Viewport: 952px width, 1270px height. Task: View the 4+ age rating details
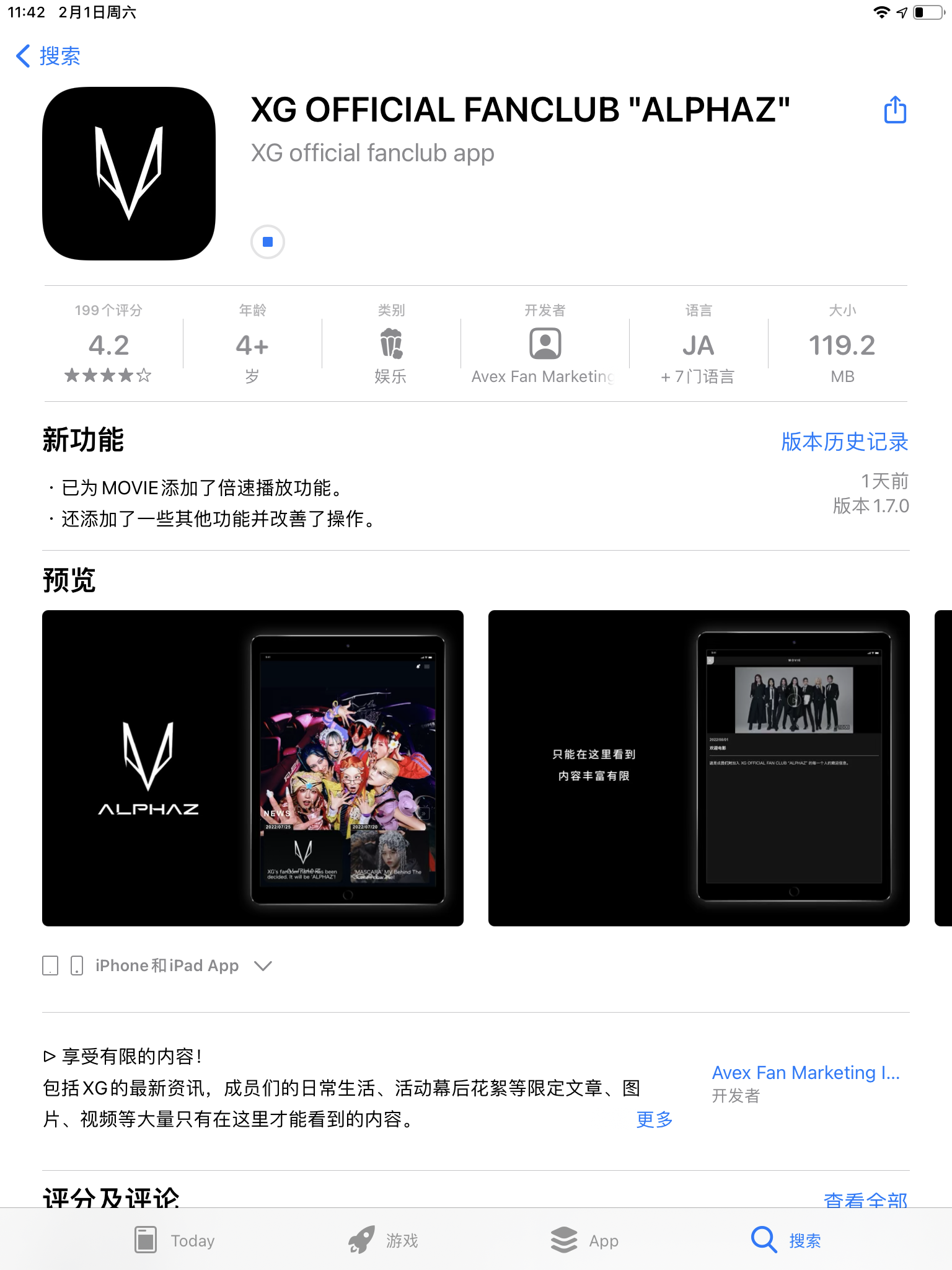252,344
